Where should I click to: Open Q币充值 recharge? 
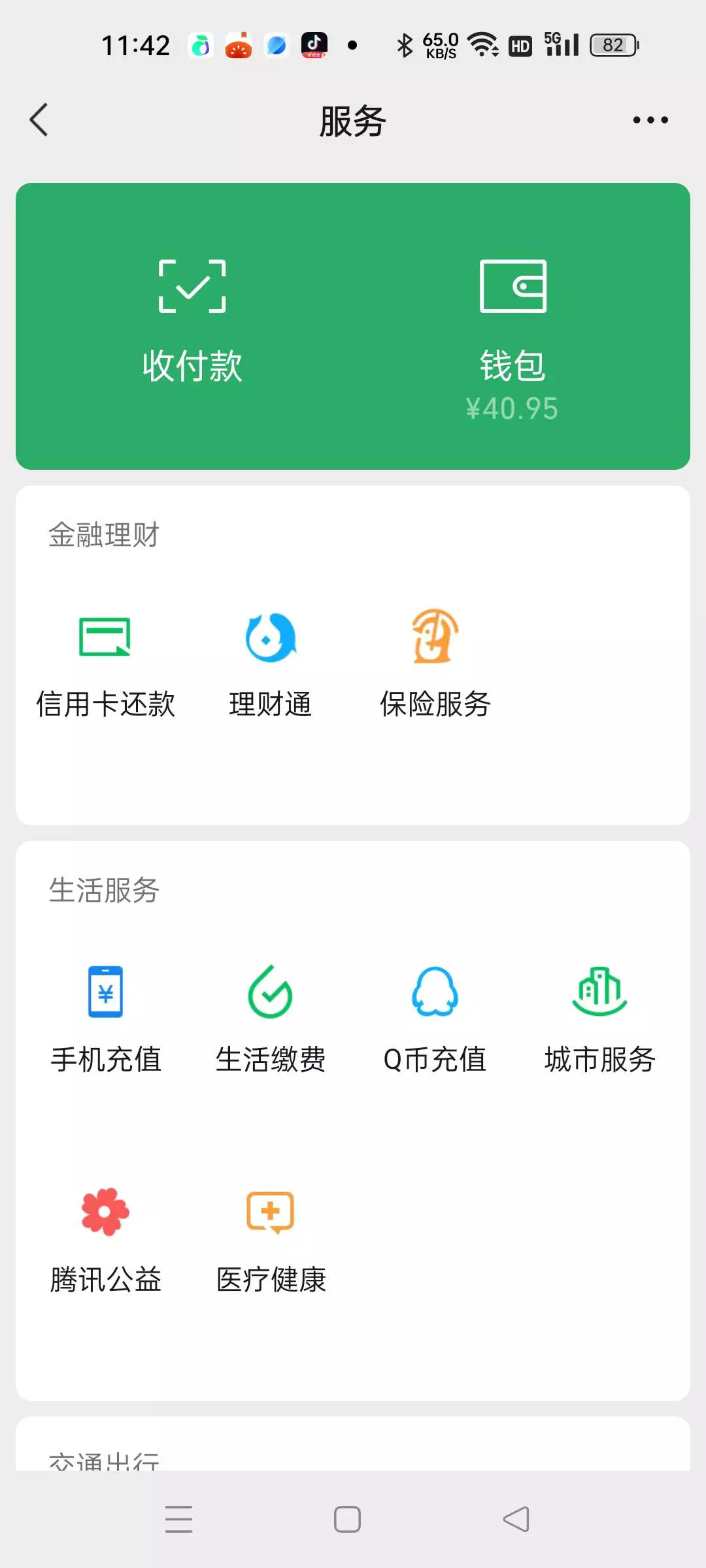pos(435,1018)
